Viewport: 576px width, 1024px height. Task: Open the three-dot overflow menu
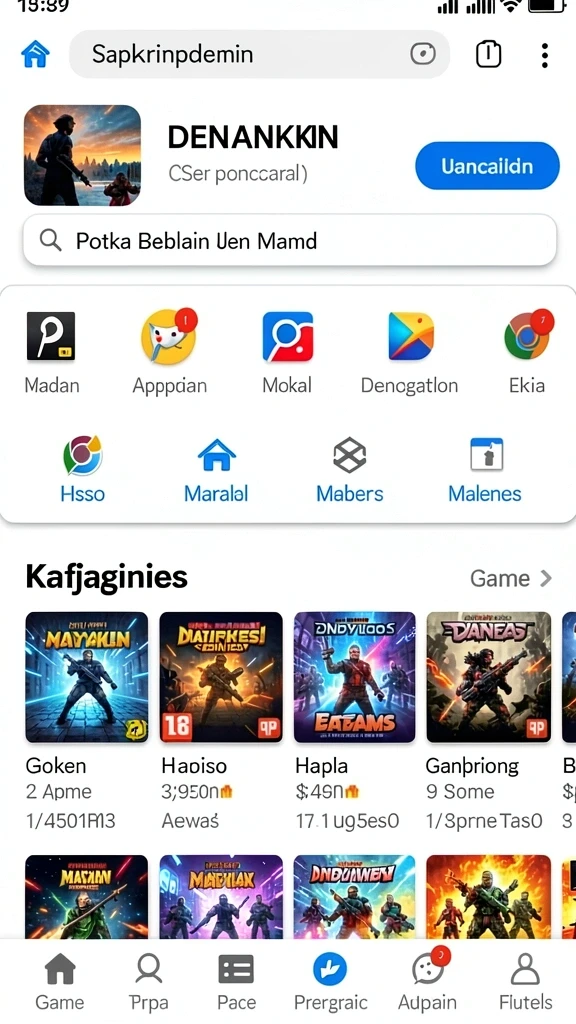click(545, 56)
